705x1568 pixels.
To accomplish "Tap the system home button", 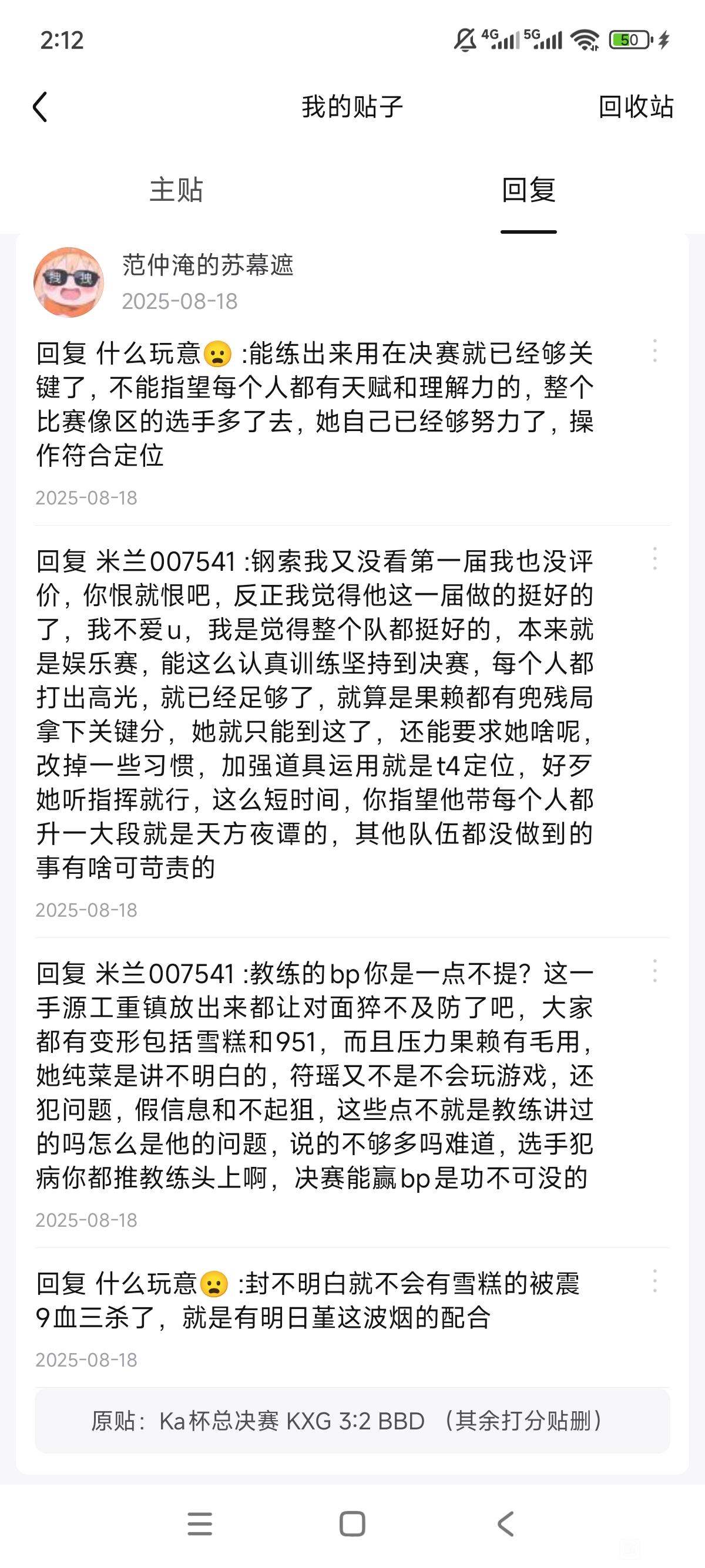I will tap(352, 1524).
